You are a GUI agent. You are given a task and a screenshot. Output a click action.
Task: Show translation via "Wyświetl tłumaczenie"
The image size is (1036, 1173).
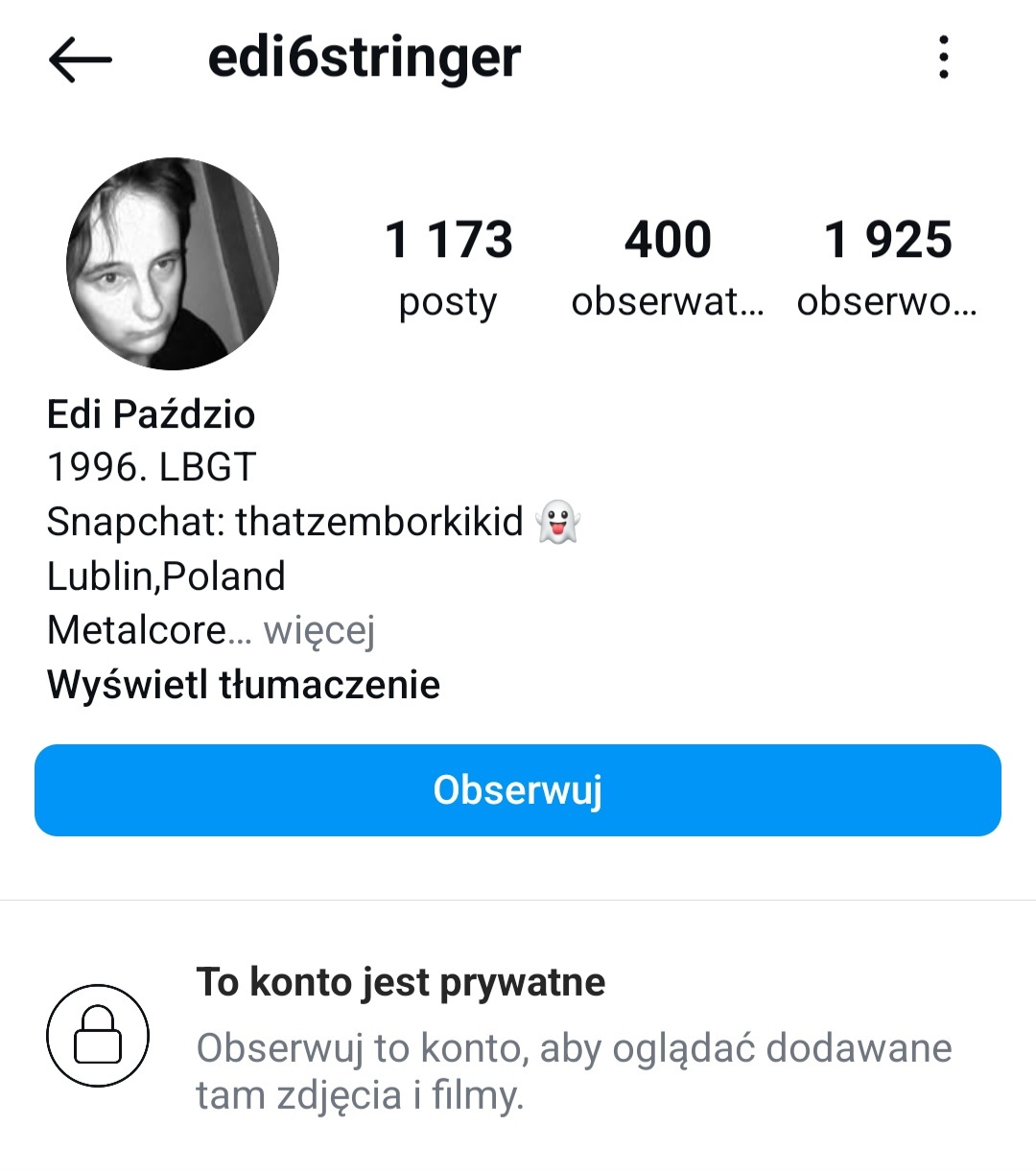pos(244,685)
